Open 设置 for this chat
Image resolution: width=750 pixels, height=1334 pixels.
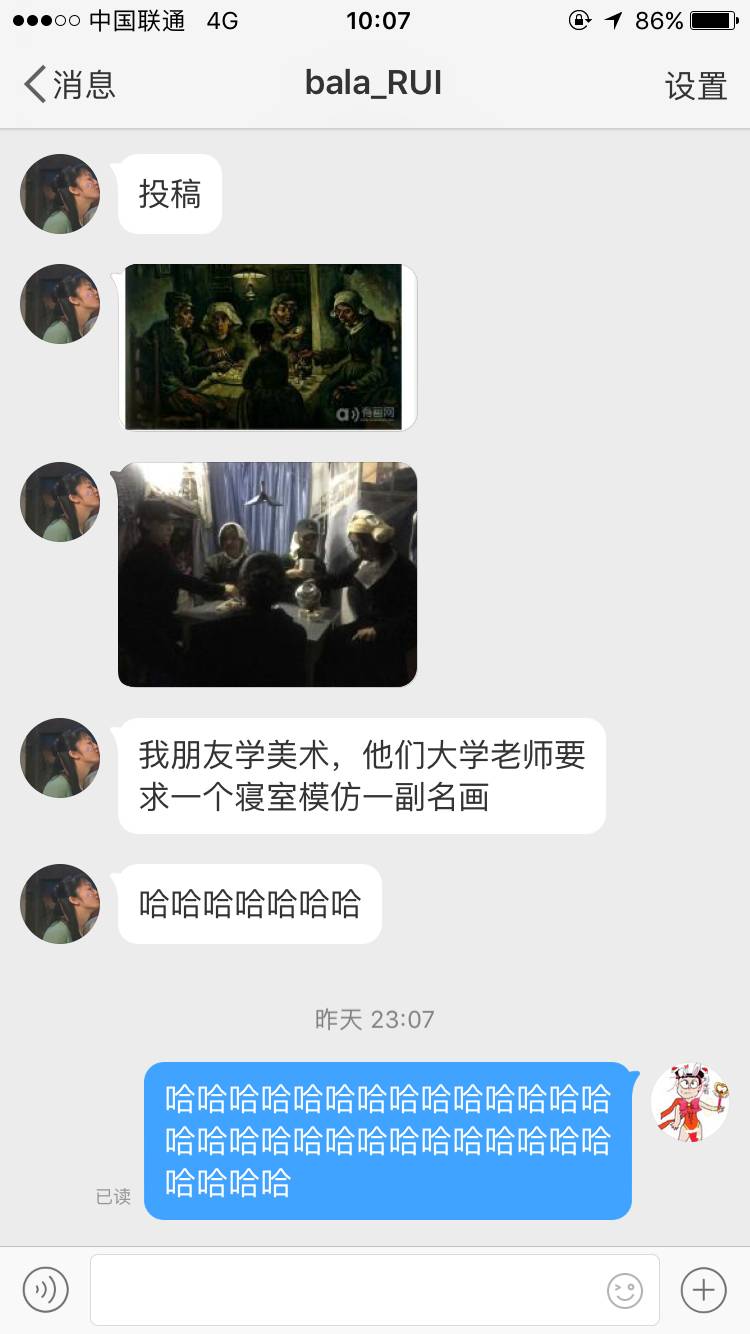695,86
